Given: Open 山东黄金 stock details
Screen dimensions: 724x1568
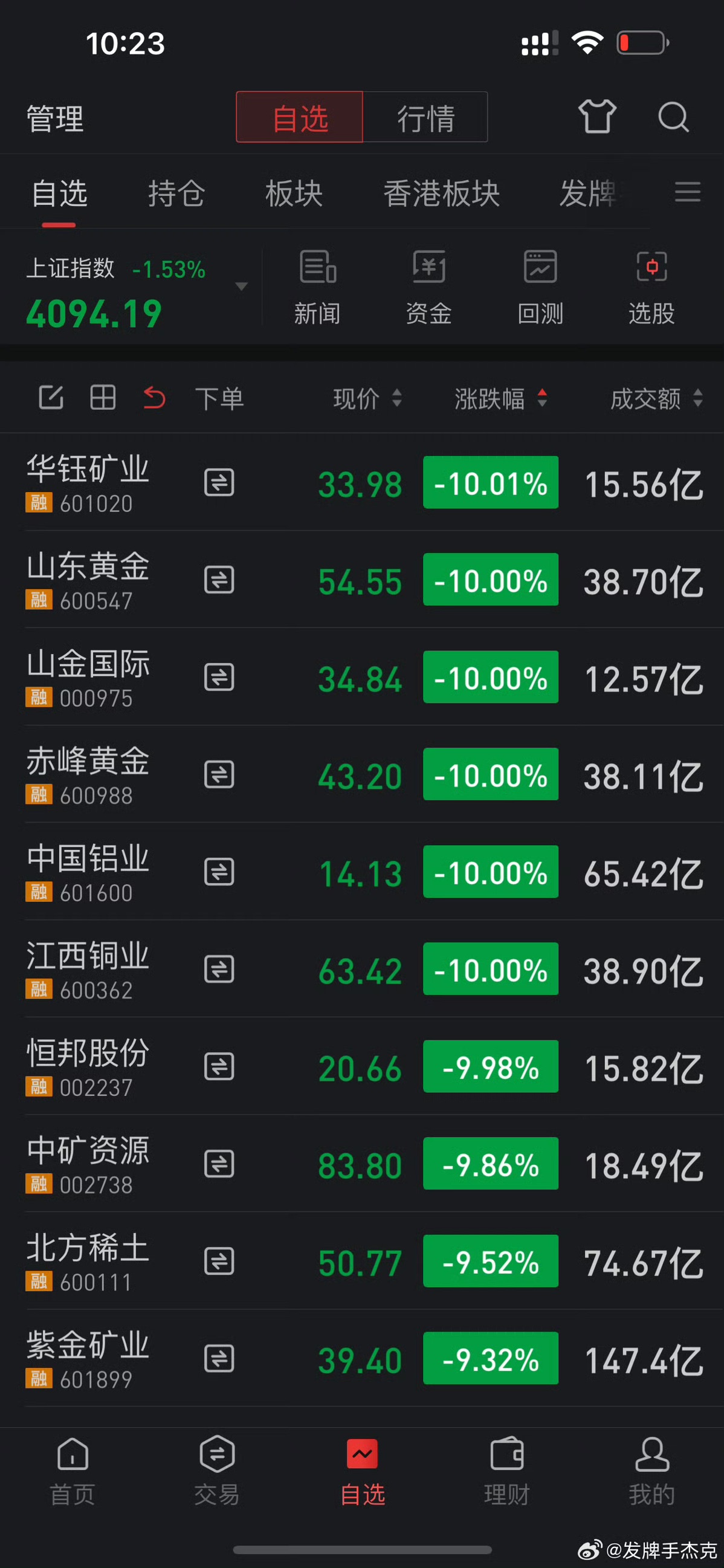Looking at the screenshot, I should pyautogui.click(x=88, y=579).
